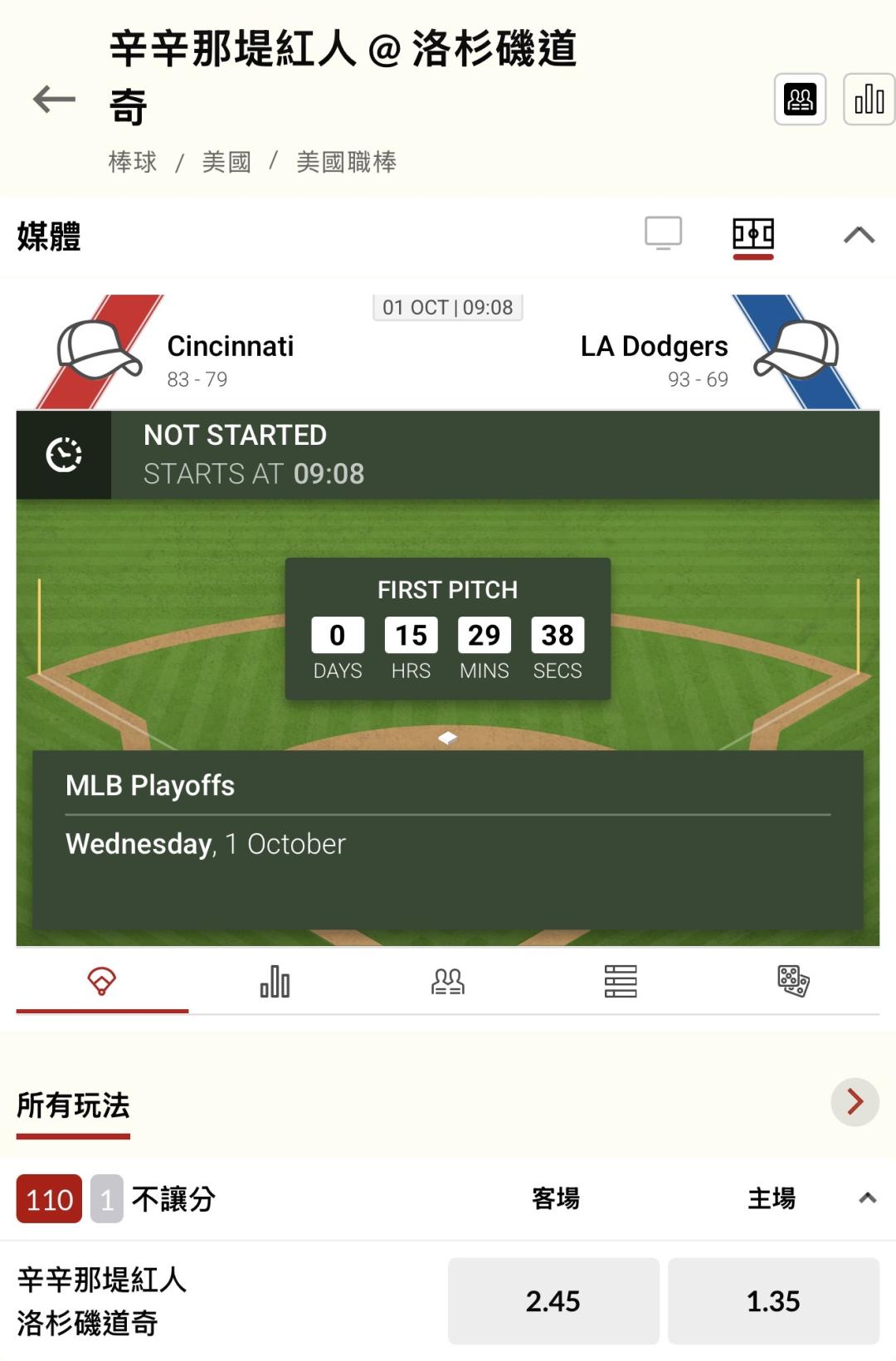Image resolution: width=896 pixels, height=1361 pixels.
Task: Tap the red arrow next to 所有玩法
Action: coord(855,1102)
